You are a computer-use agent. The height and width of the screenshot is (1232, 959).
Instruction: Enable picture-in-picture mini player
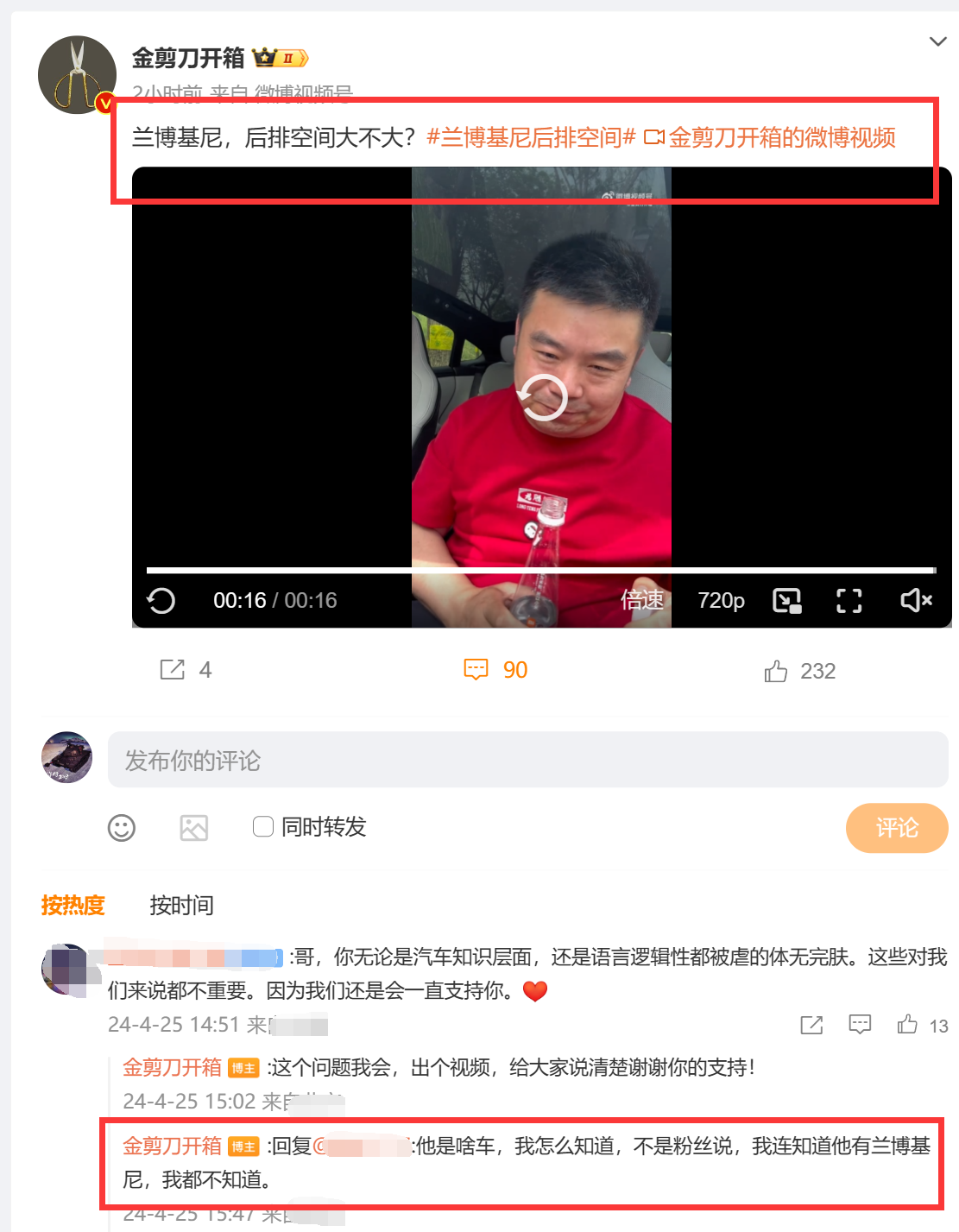click(x=786, y=600)
